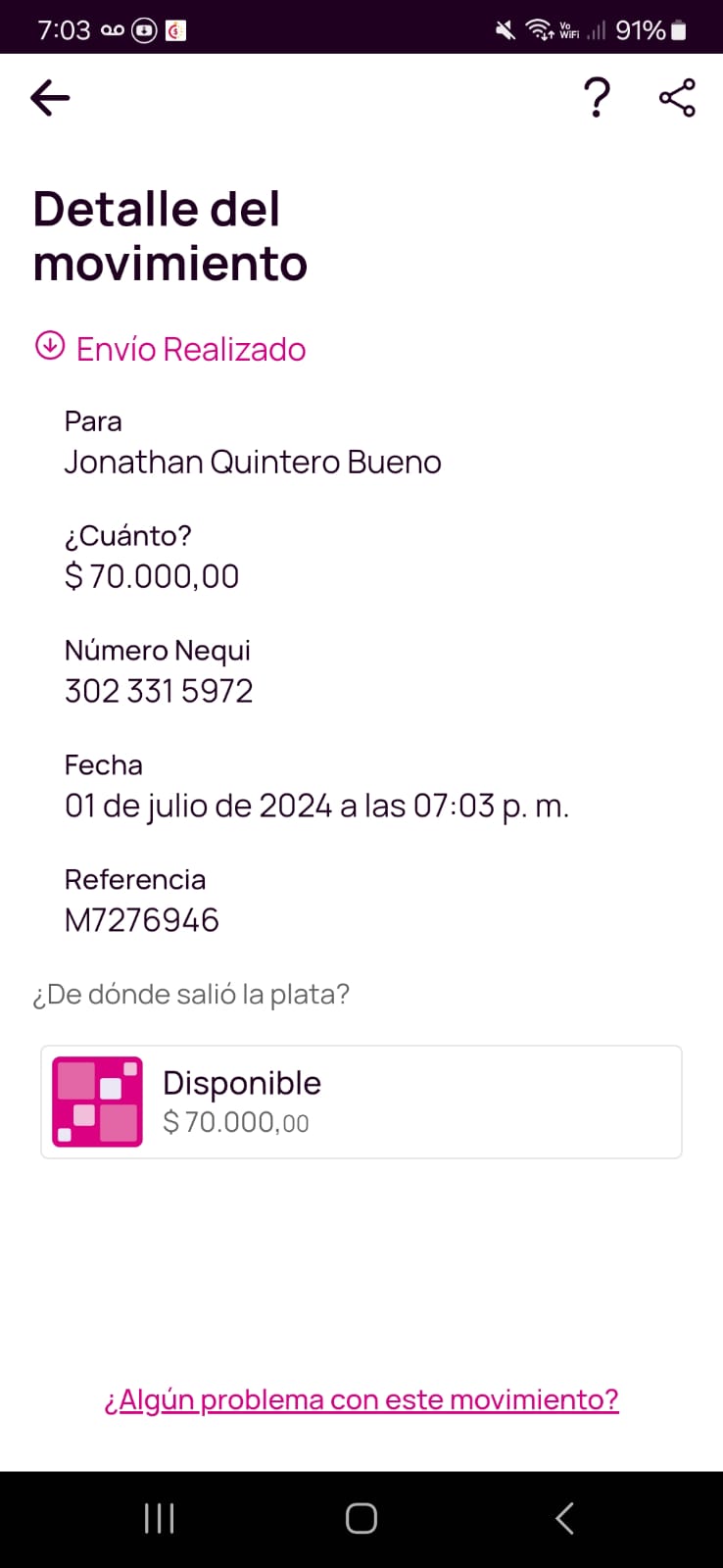The width and height of the screenshot is (723, 1568).
Task: Open "¿Algún problema con este movimiento?" link
Action: pyautogui.click(x=361, y=1399)
